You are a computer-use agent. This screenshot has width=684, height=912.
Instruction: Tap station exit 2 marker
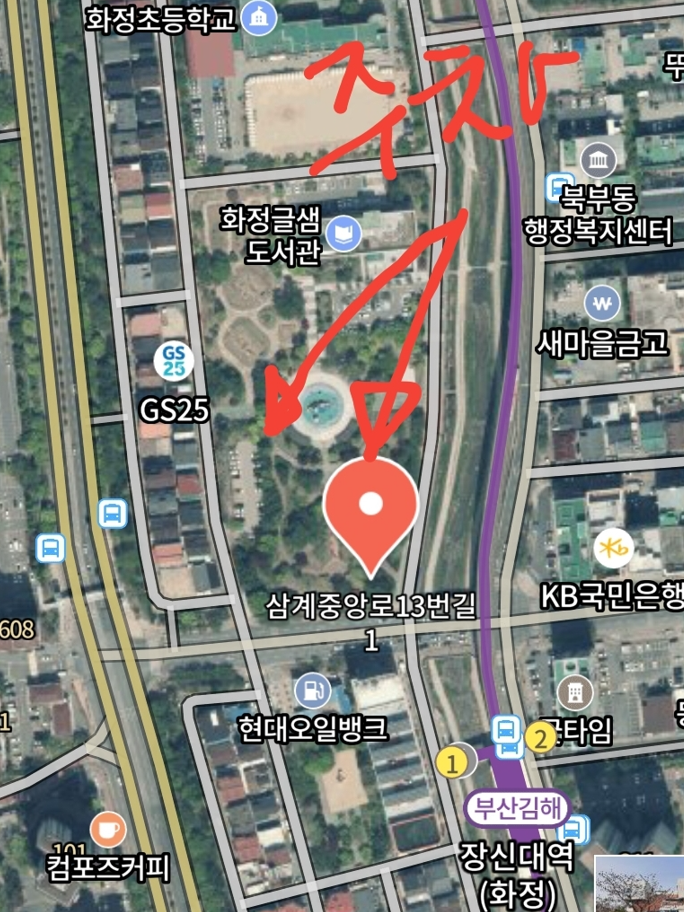click(x=542, y=740)
